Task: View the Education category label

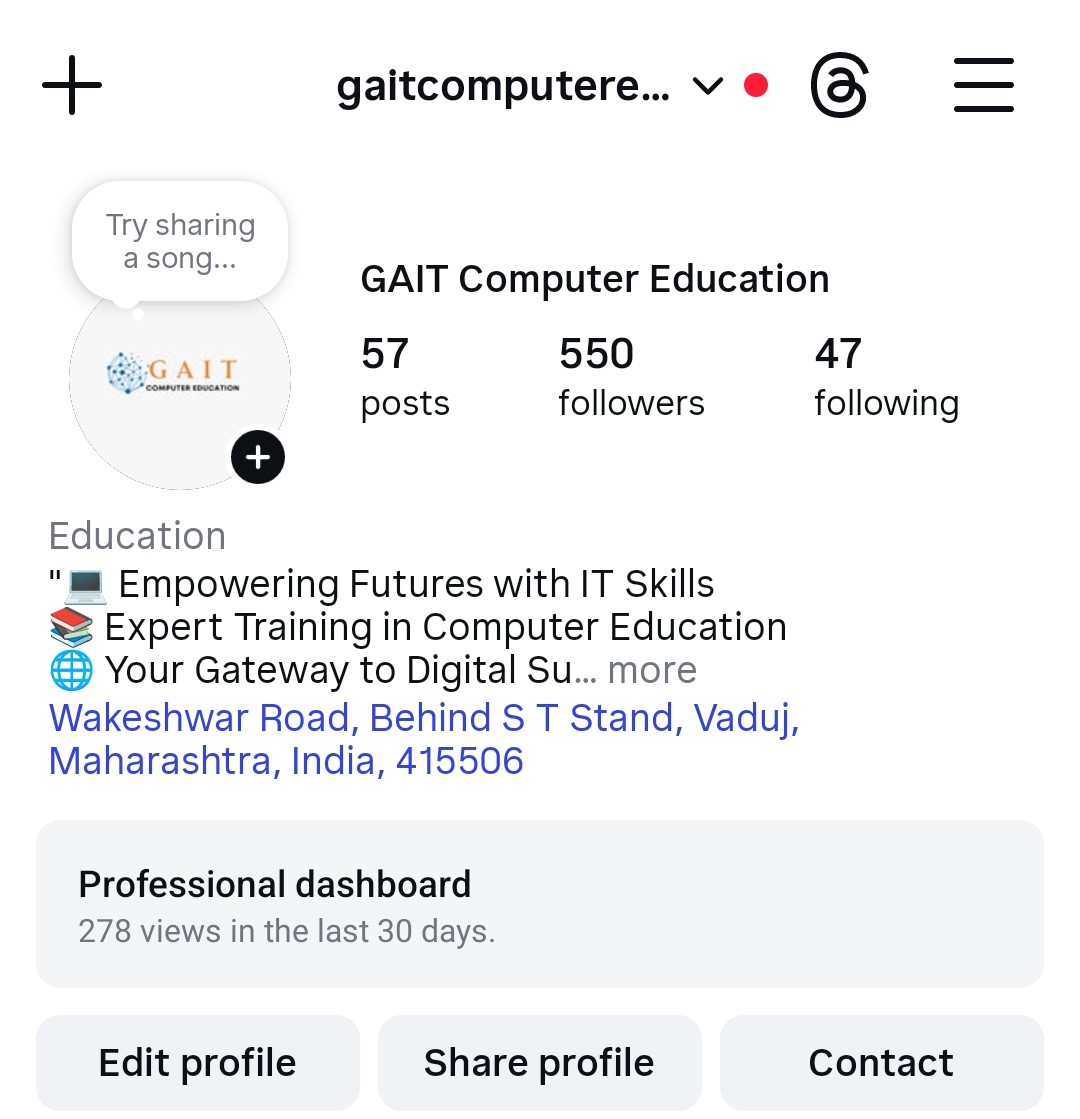Action: [x=137, y=536]
